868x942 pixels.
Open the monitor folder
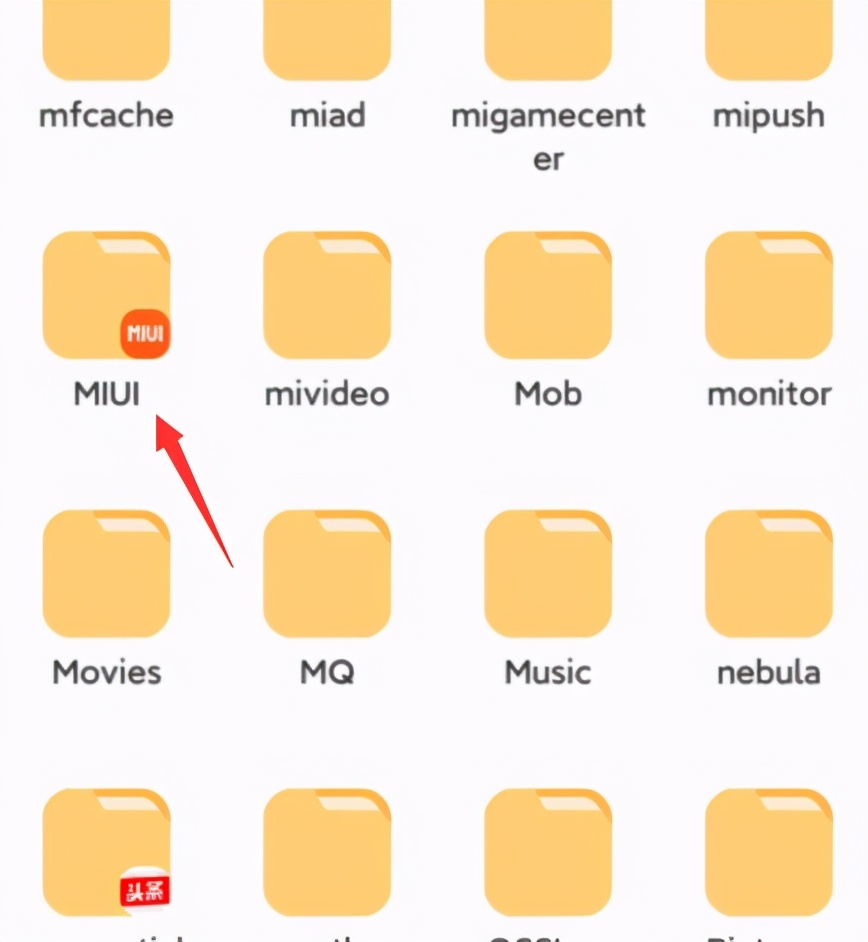point(768,296)
